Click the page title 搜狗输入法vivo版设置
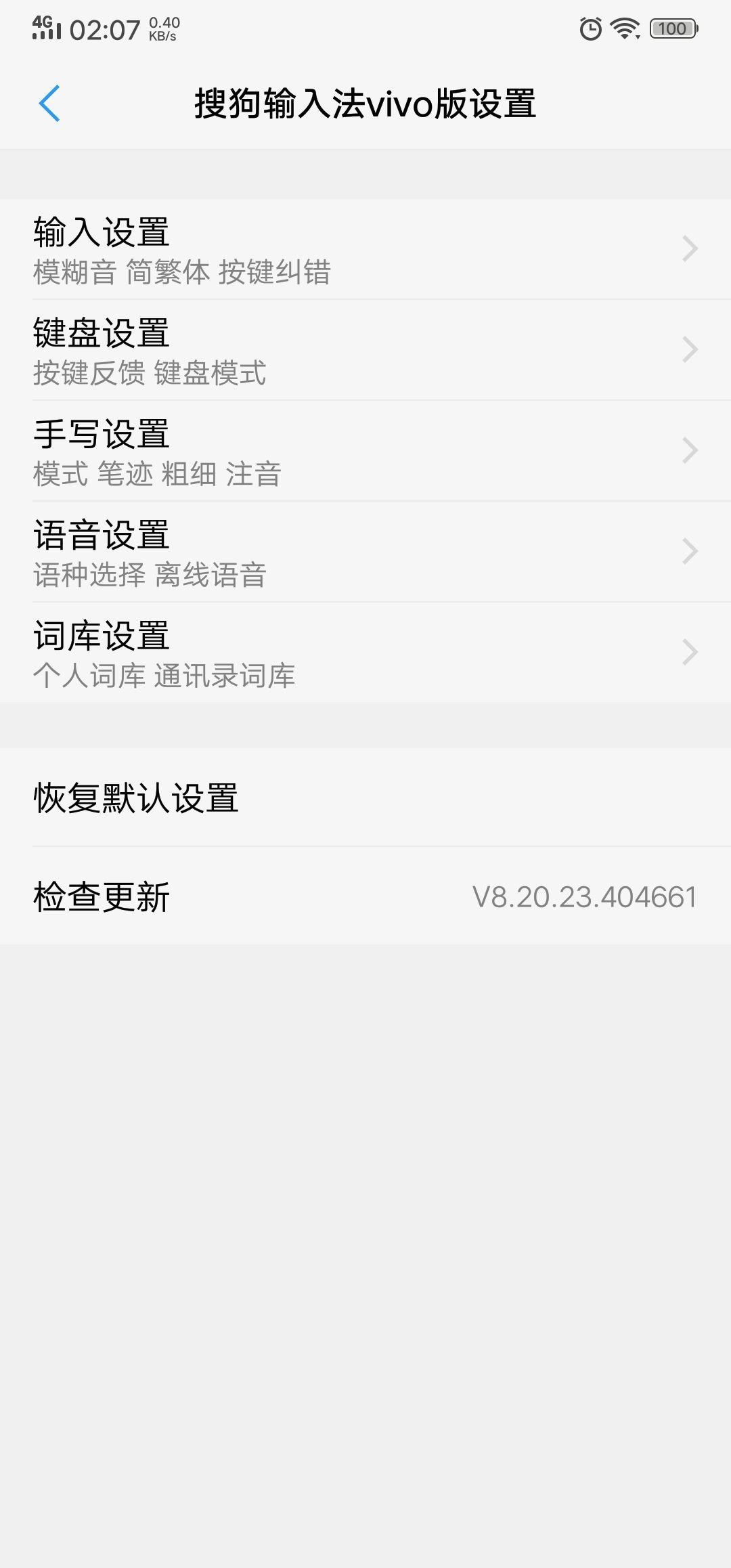Image resolution: width=731 pixels, height=1568 pixels. [x=365, y=102]
